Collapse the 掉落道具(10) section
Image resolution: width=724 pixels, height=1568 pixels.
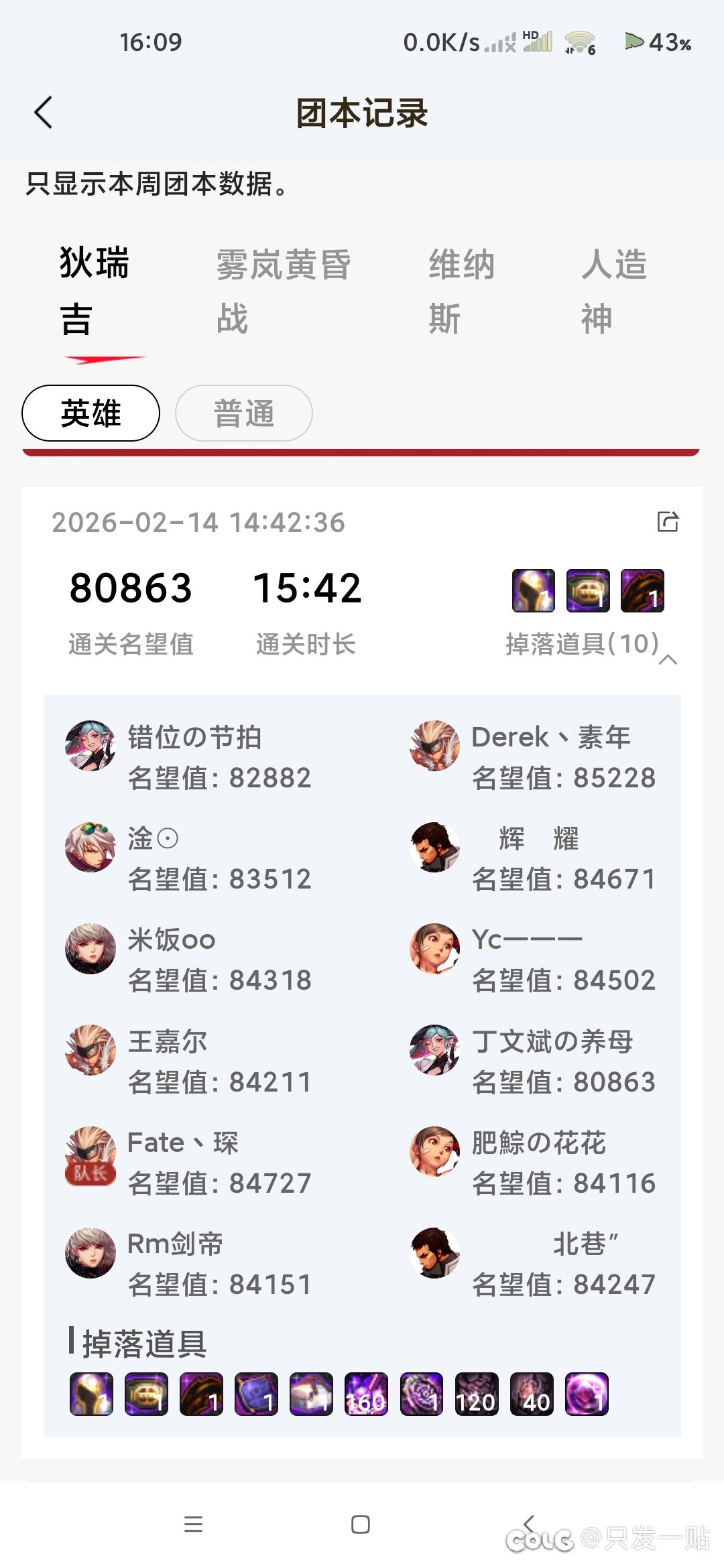[667, 659]
